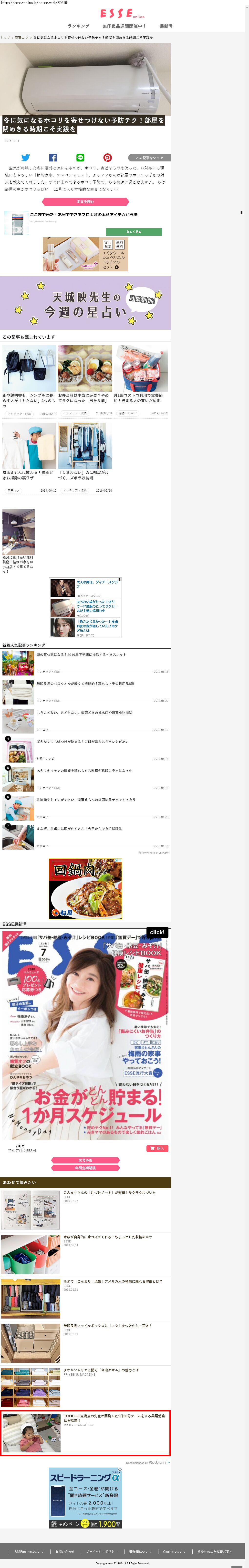This screenshot has height=1568, width=249.
Task: Share the article via LINE
Action: [x=80, y=158]
